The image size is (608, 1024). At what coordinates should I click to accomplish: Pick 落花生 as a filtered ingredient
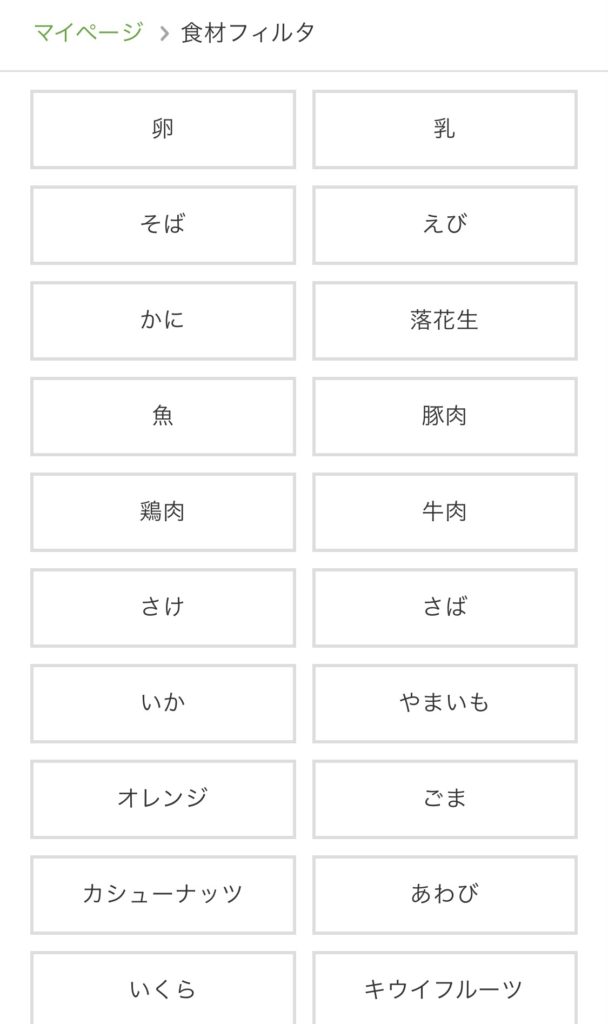(x=445, y=321)
